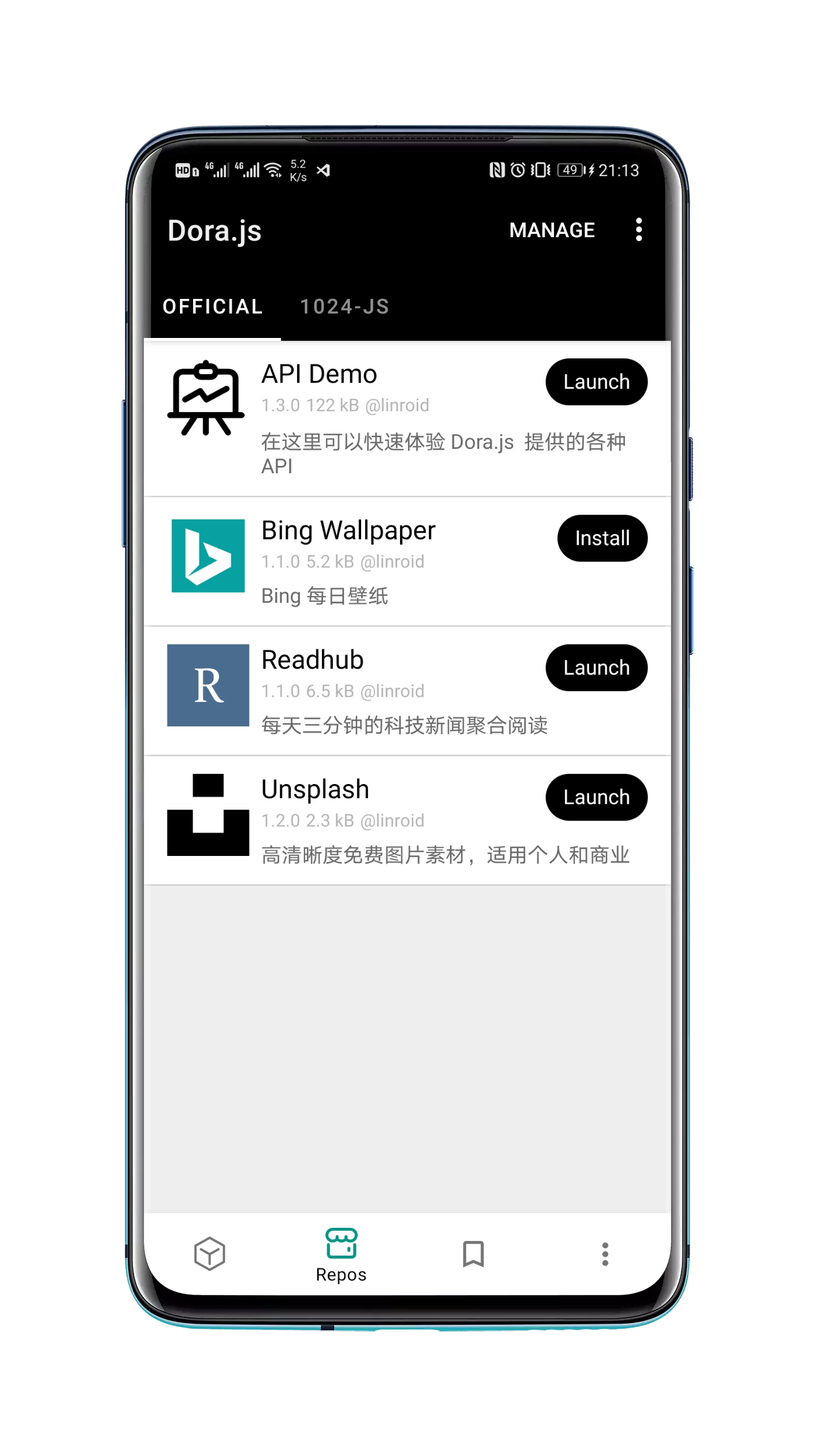Open the more dots in bottom navigation

(x=605, y=1253)
